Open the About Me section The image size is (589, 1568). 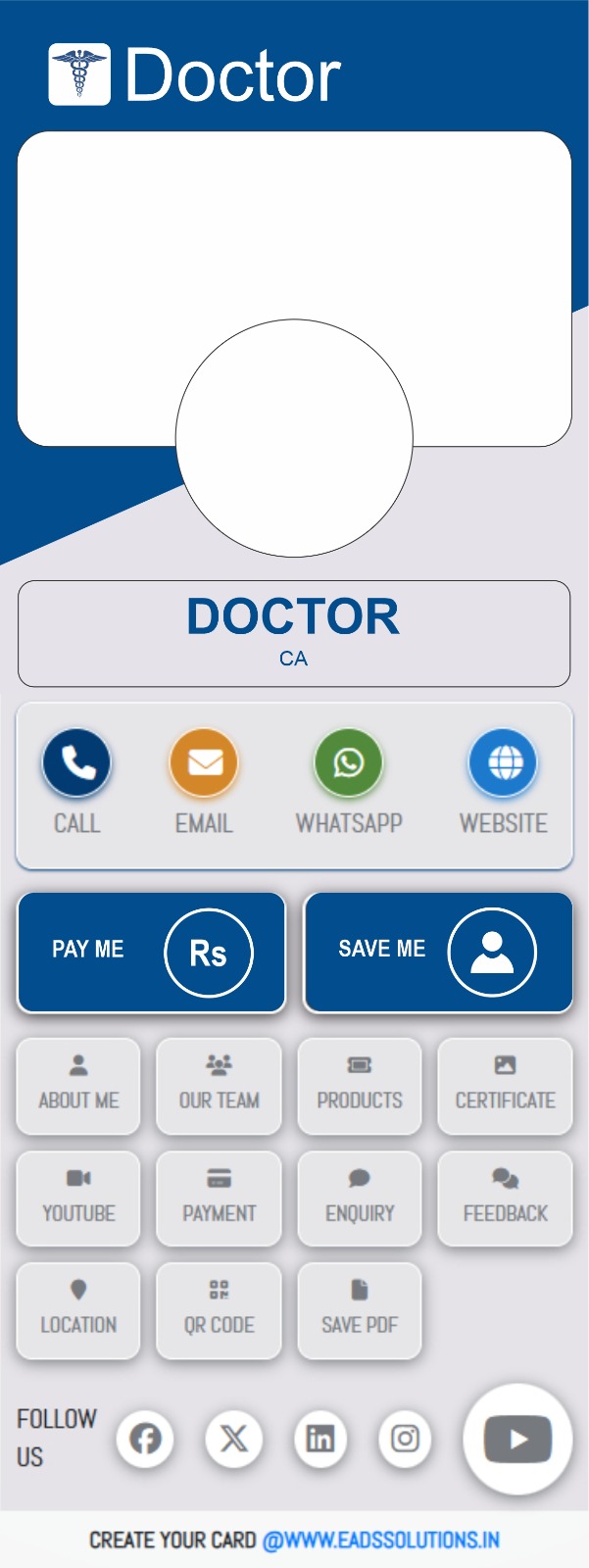point(78,1086)
